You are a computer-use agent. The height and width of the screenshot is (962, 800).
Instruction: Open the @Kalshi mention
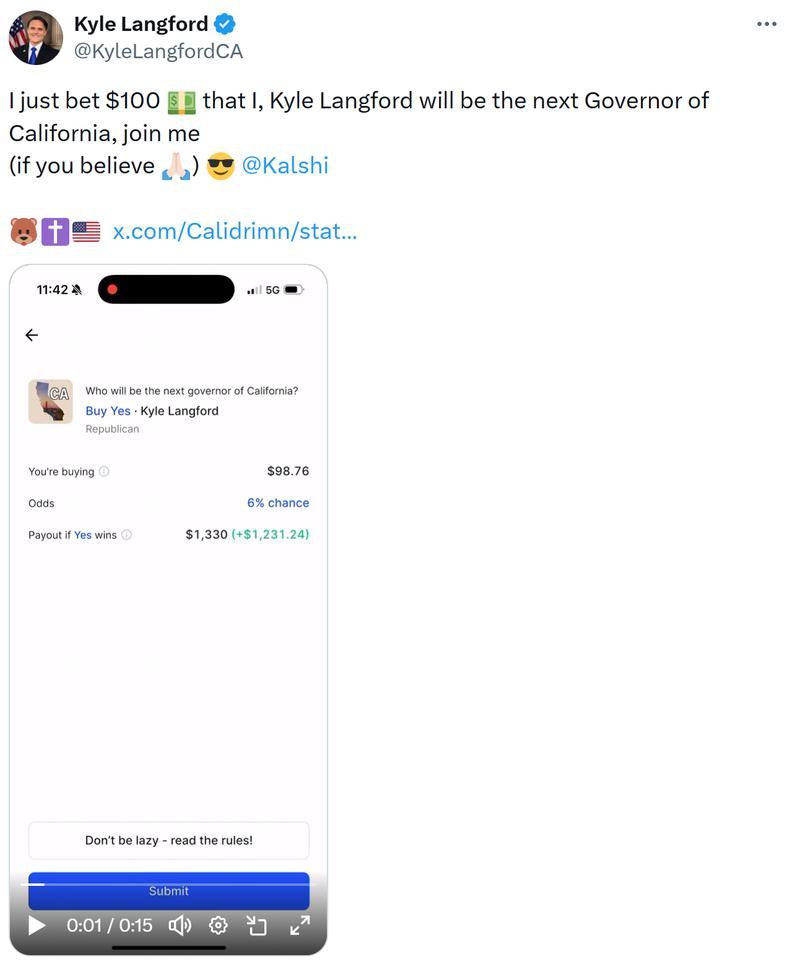285,165
